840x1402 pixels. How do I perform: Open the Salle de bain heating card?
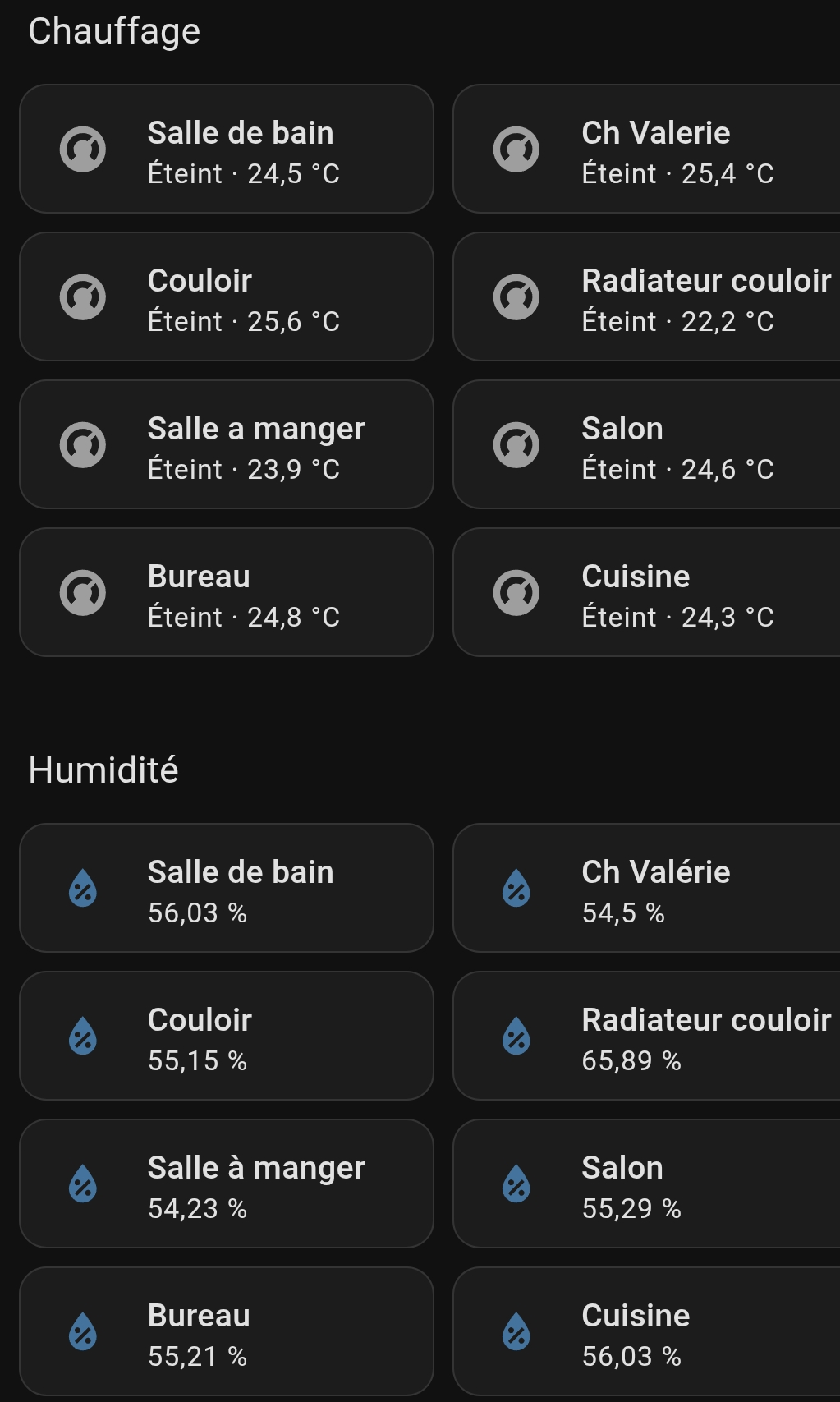227,149
